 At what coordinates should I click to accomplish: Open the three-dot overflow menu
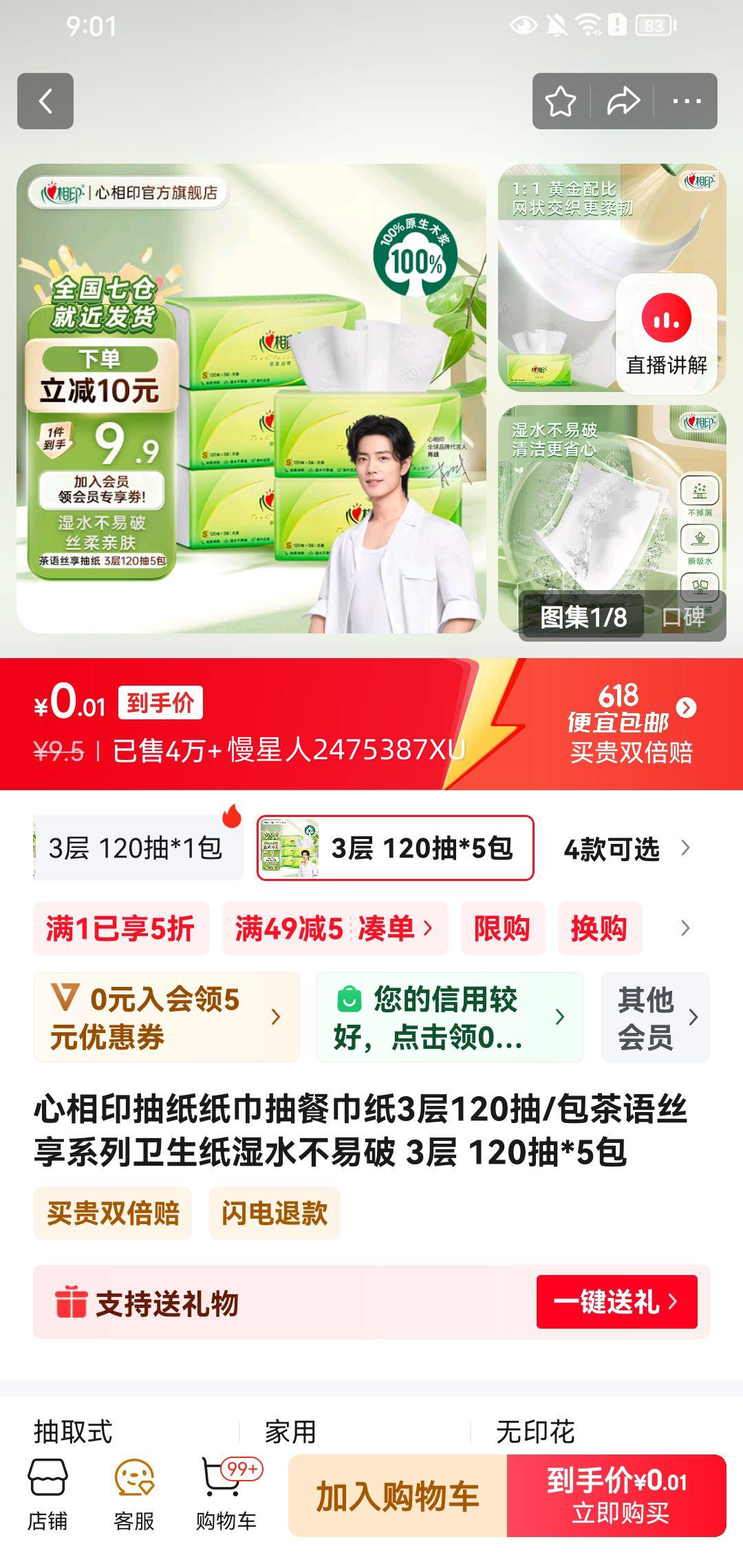687,102
